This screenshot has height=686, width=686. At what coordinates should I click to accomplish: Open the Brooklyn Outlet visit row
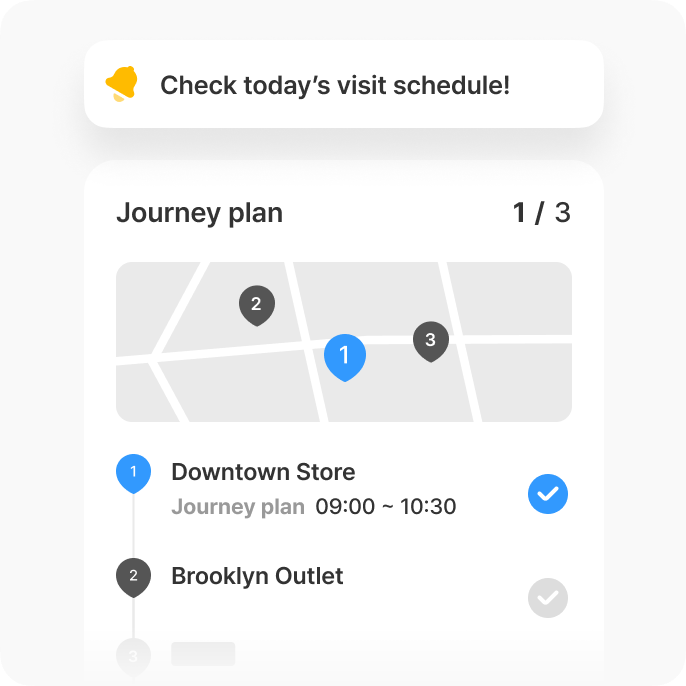[343, 586]
